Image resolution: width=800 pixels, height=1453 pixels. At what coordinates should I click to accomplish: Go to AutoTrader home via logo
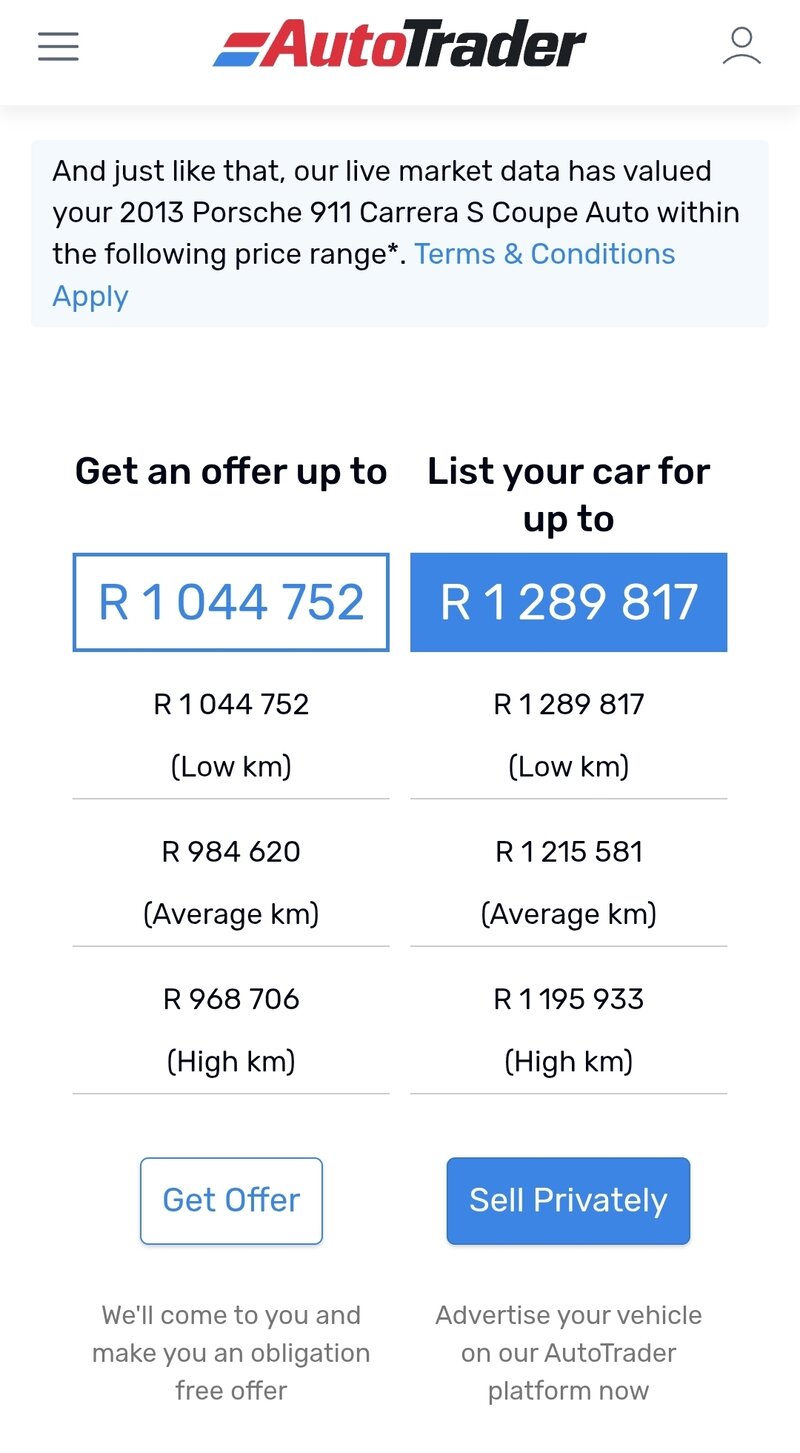(x=400, y=46)
